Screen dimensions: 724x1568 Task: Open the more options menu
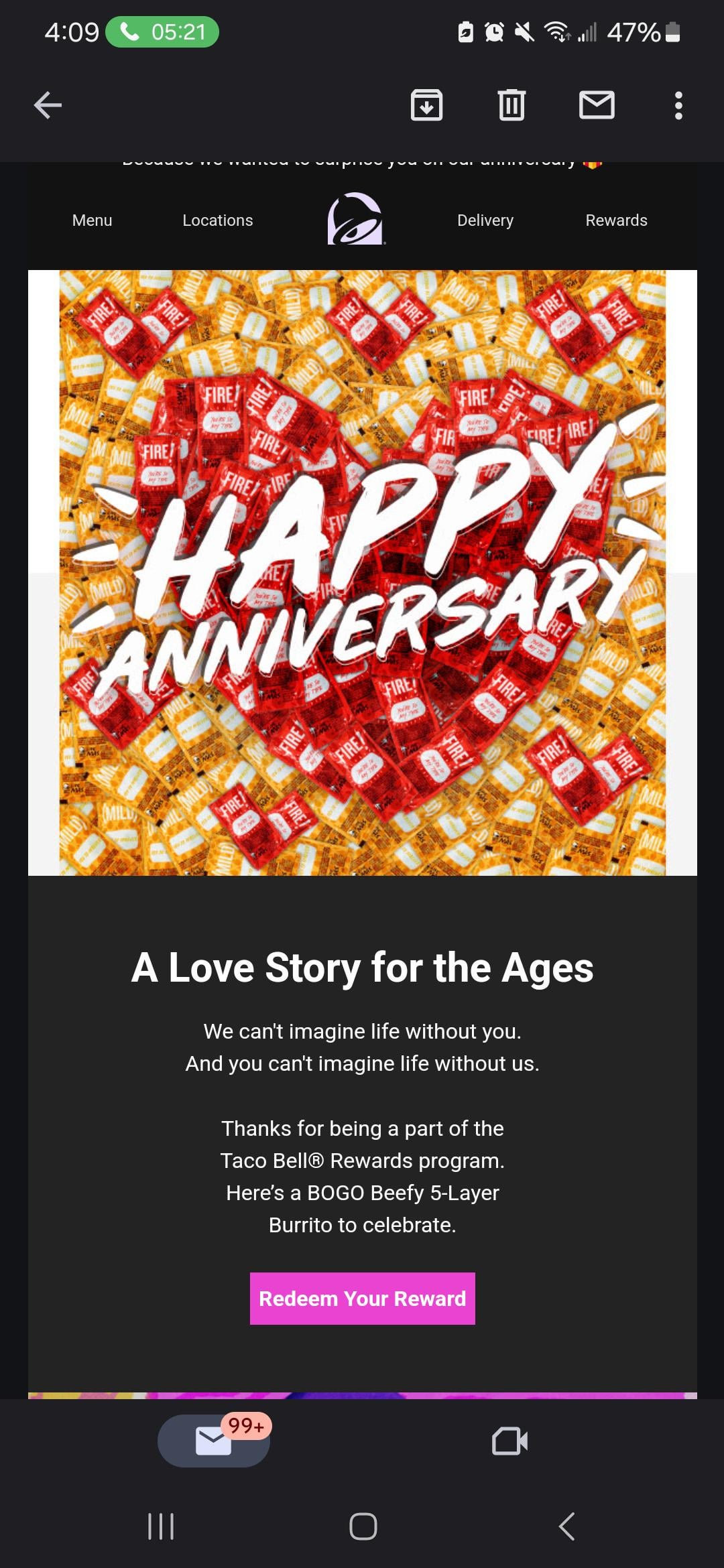tap(678, 105)
